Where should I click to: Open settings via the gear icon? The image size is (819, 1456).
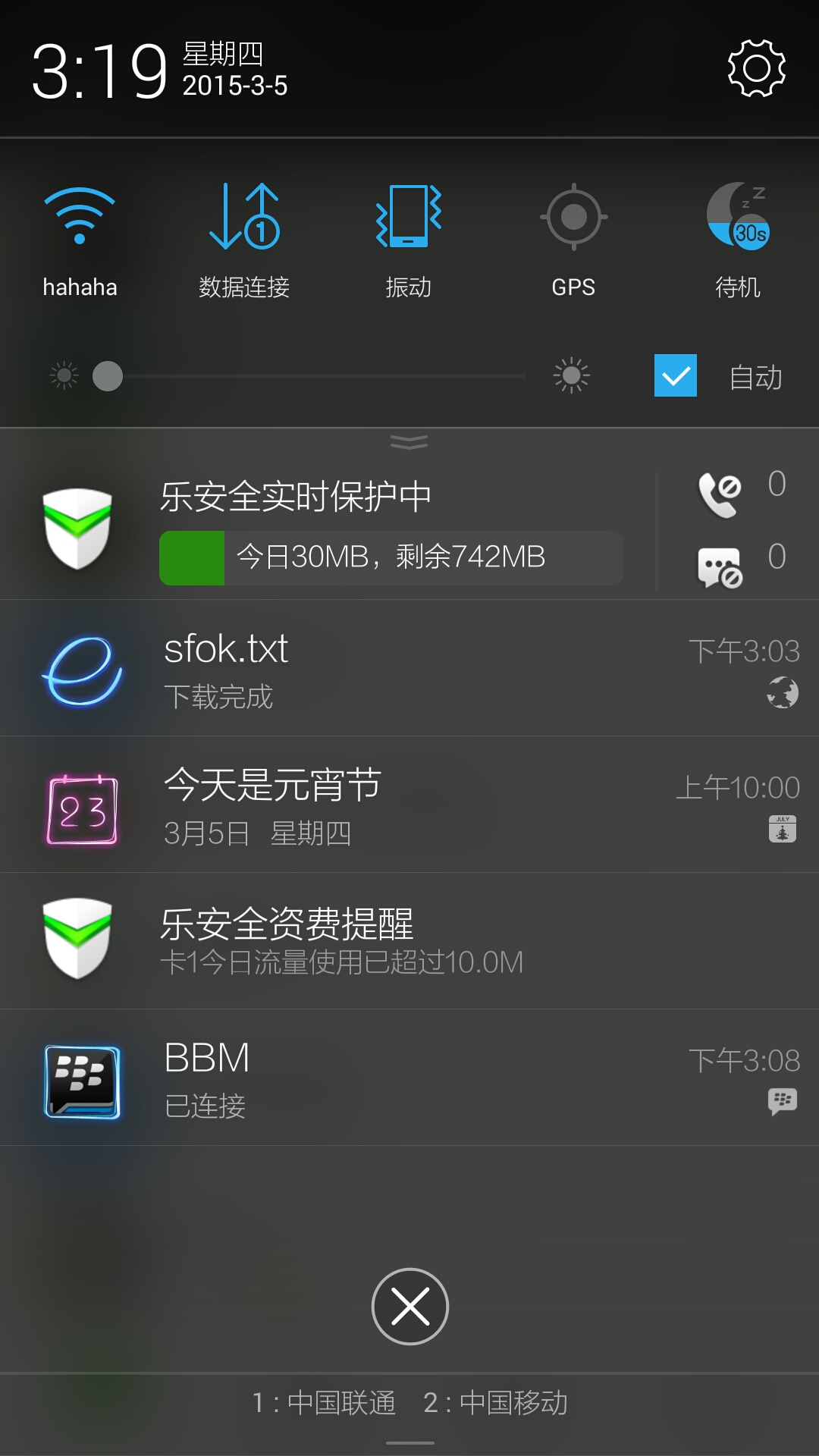(x=756, y=68)
